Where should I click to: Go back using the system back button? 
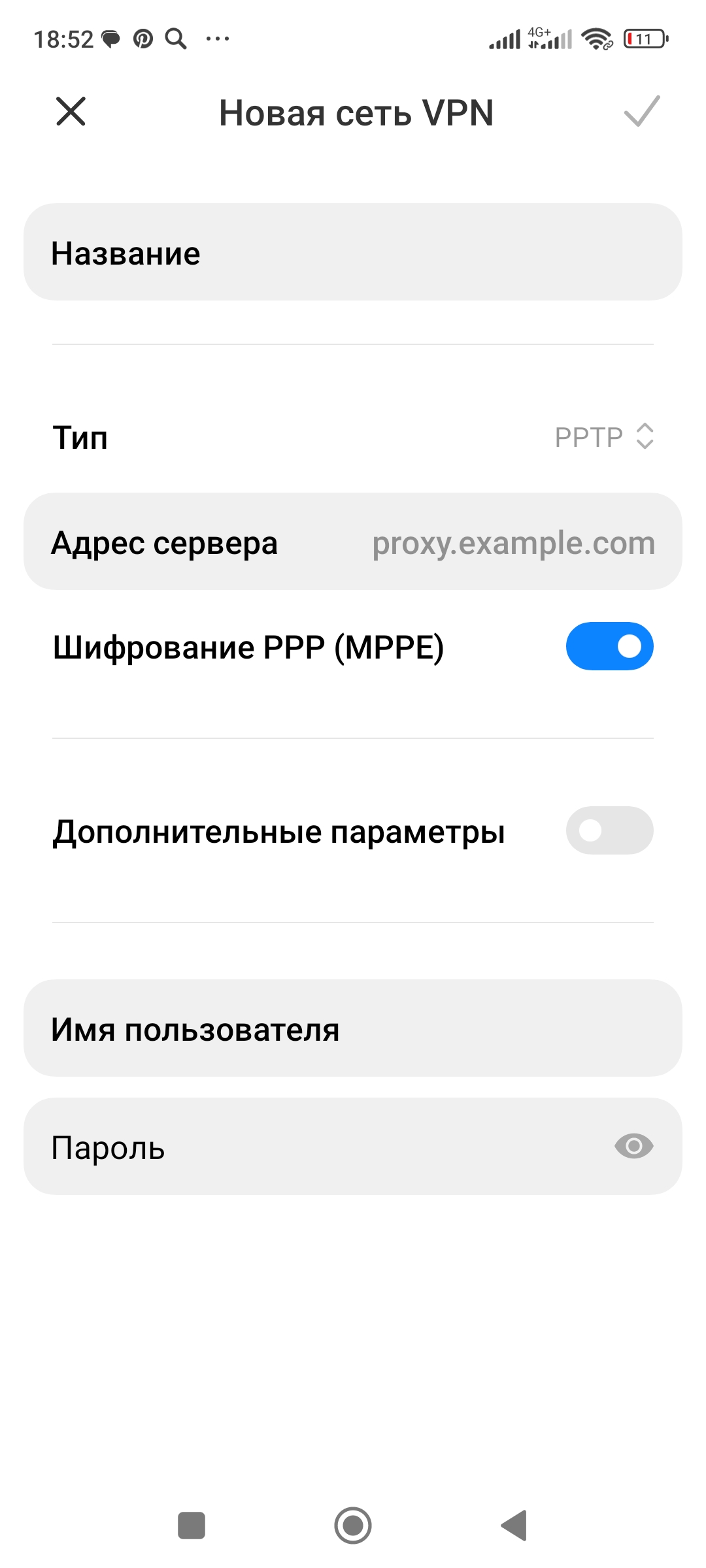(x=514, y=1526)
